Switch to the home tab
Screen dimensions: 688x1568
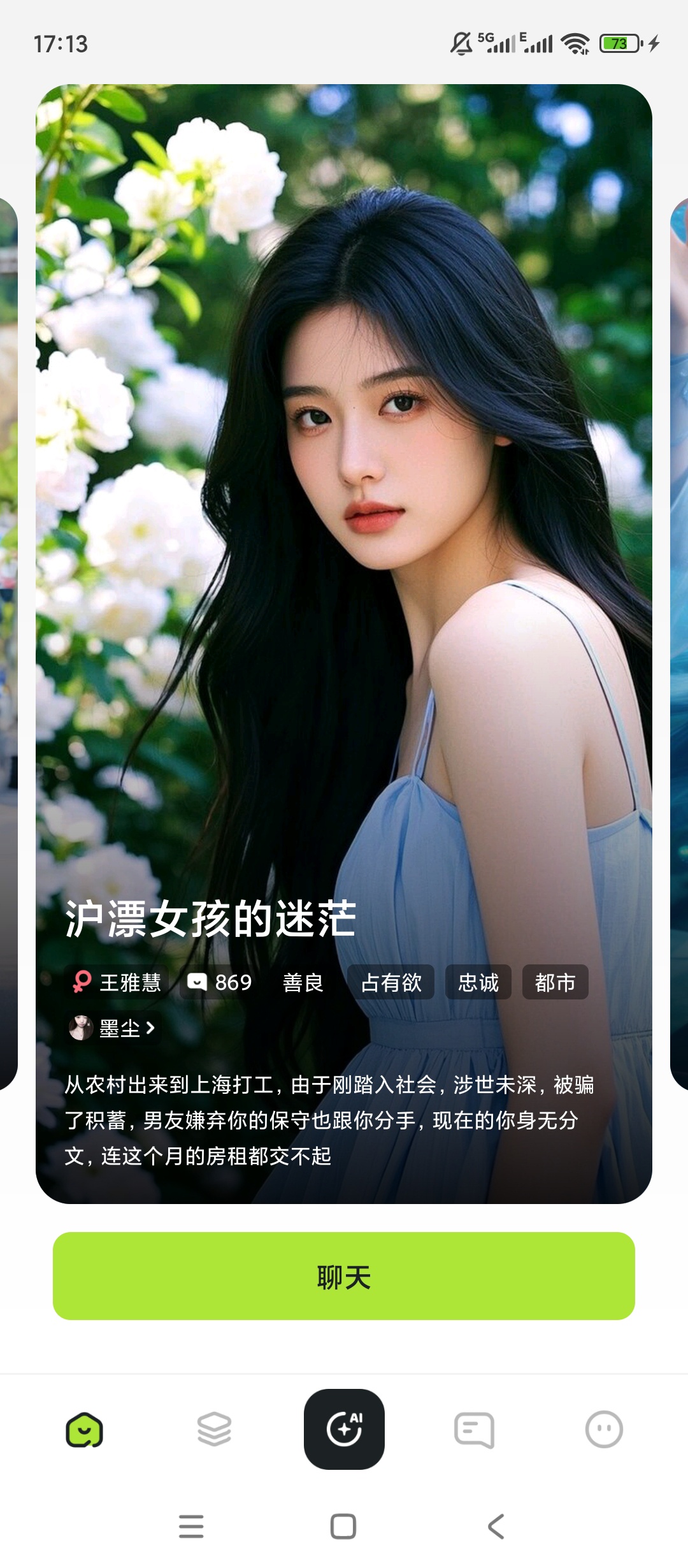tap(85, 1430)
